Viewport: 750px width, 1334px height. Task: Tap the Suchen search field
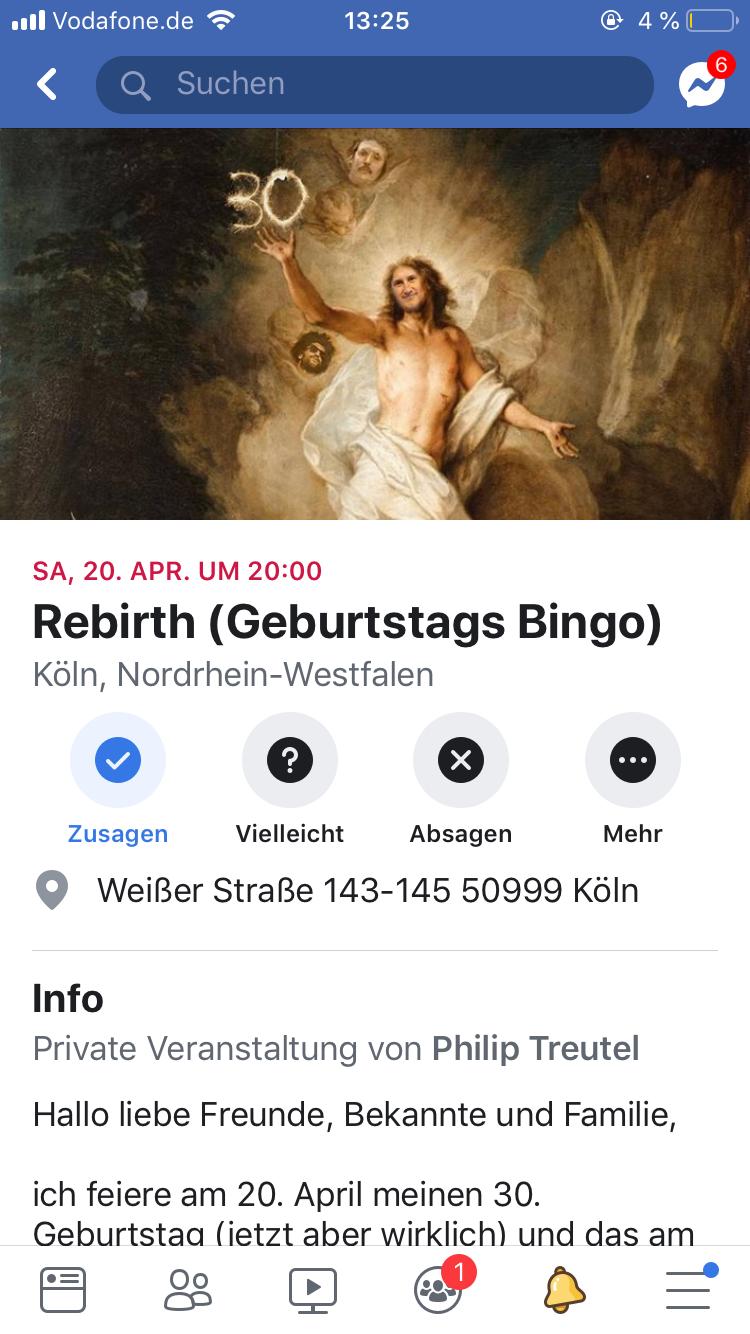374,84
